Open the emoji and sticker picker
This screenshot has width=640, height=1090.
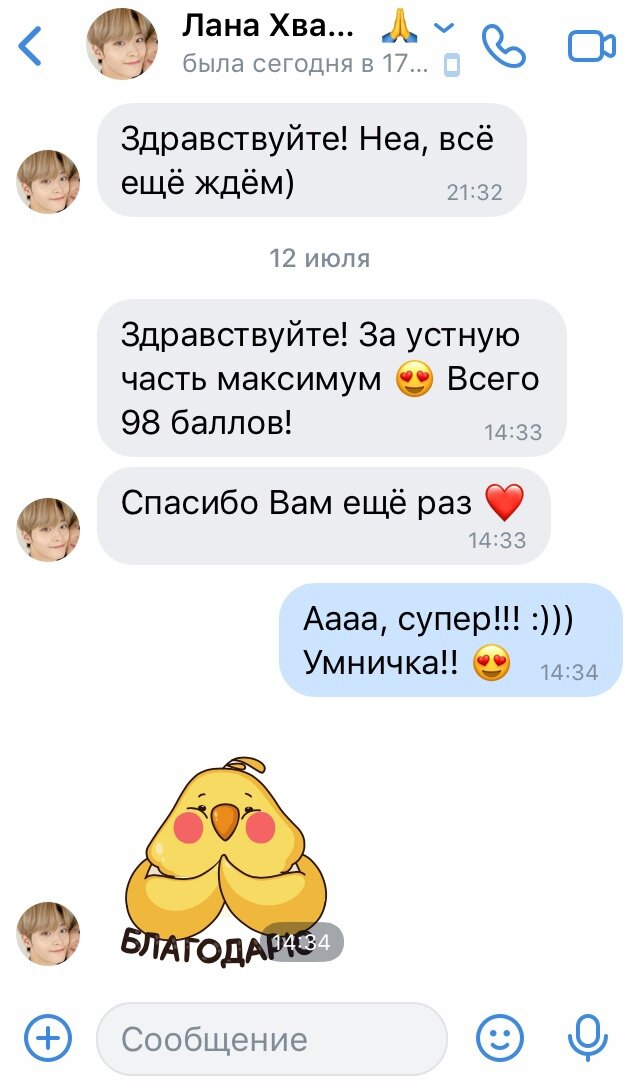pos(499,1038)
